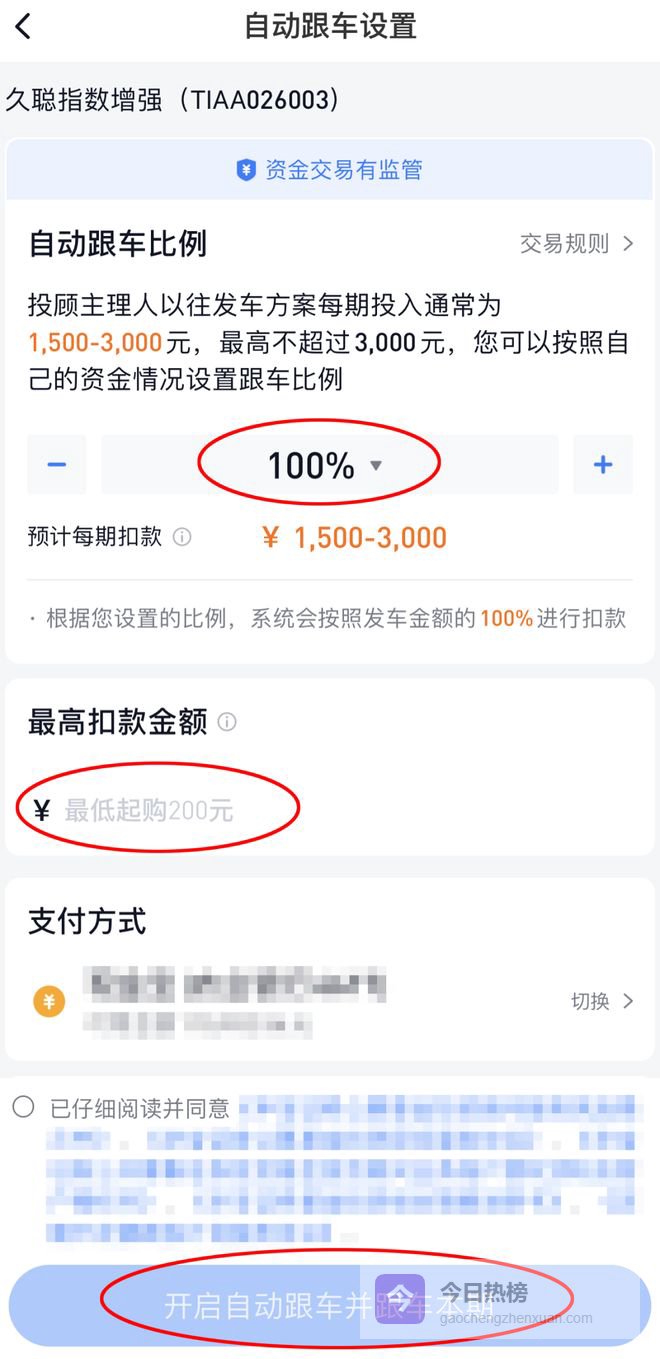
Task: Show info for 最高扣款金额
Action: click(x=227, y=721)
